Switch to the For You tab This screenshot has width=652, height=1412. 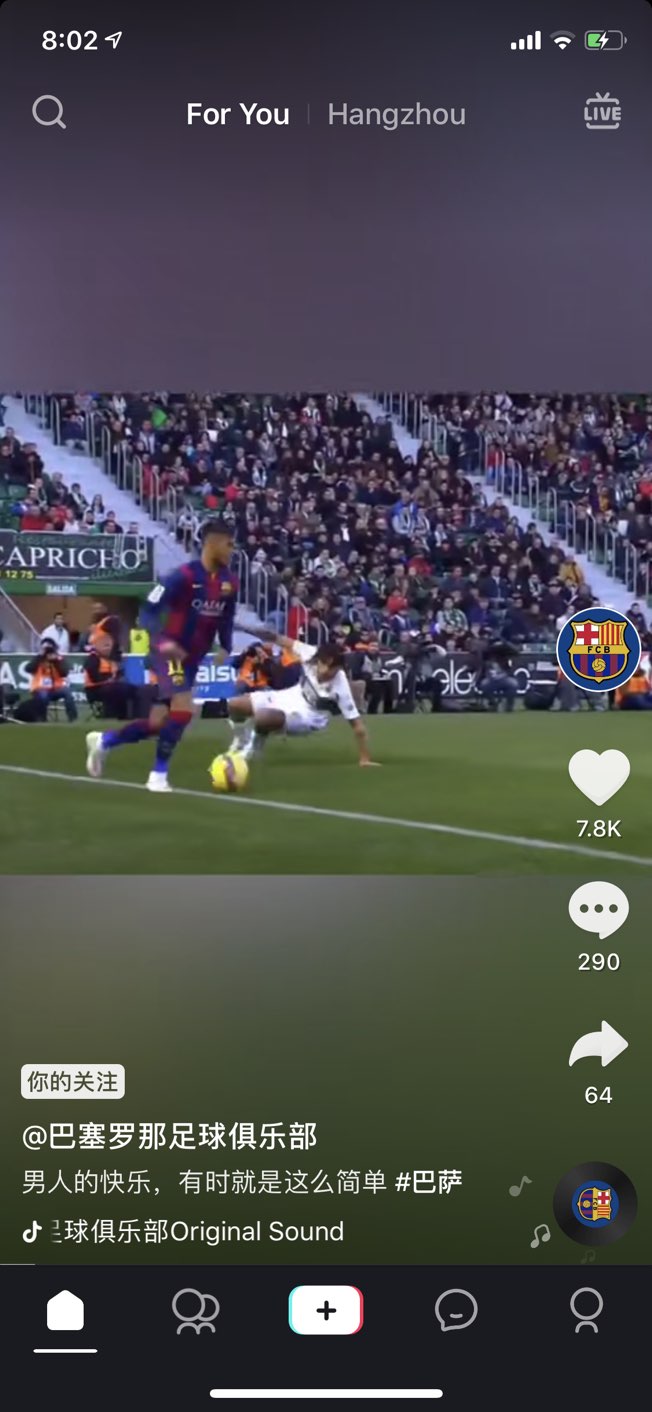238,114
